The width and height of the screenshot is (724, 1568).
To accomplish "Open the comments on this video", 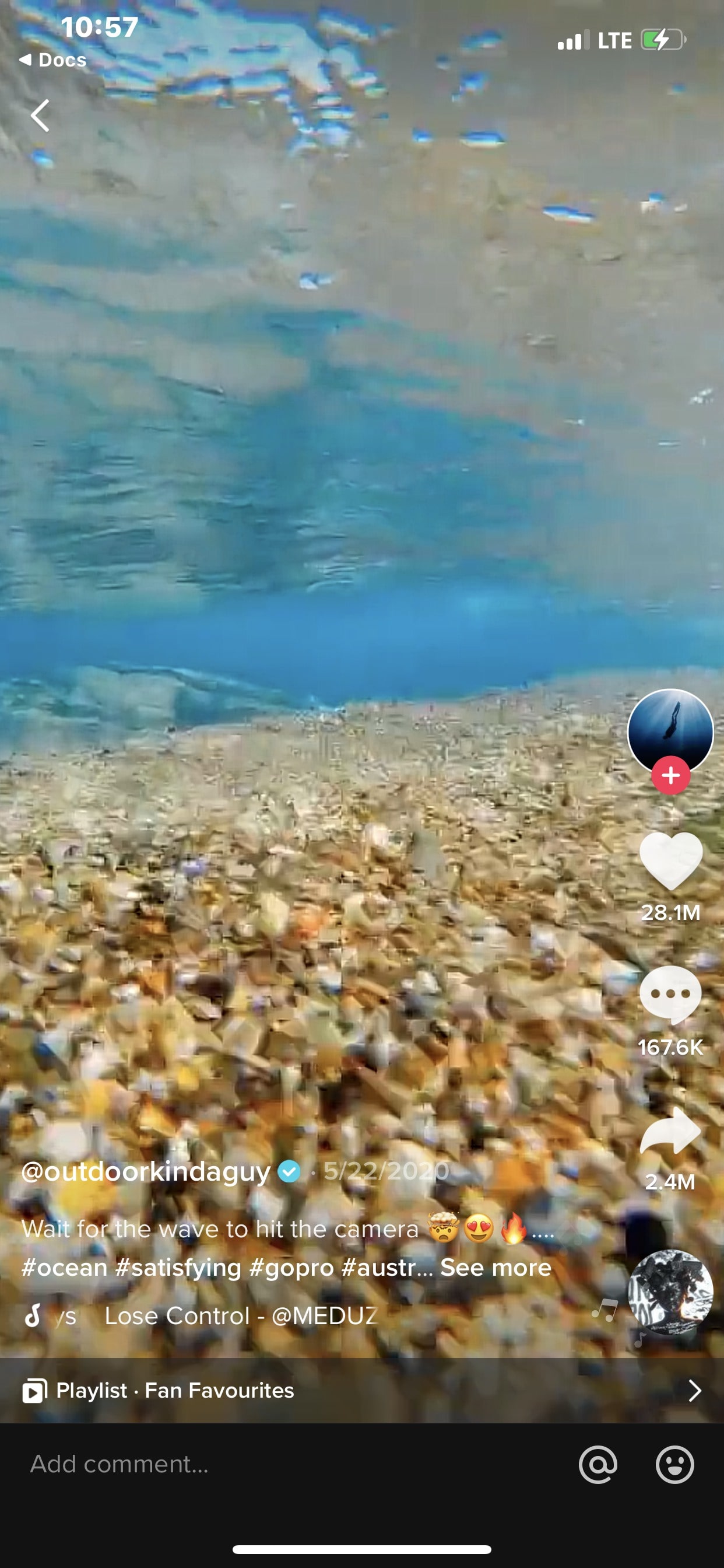I will tap(670, 995).
